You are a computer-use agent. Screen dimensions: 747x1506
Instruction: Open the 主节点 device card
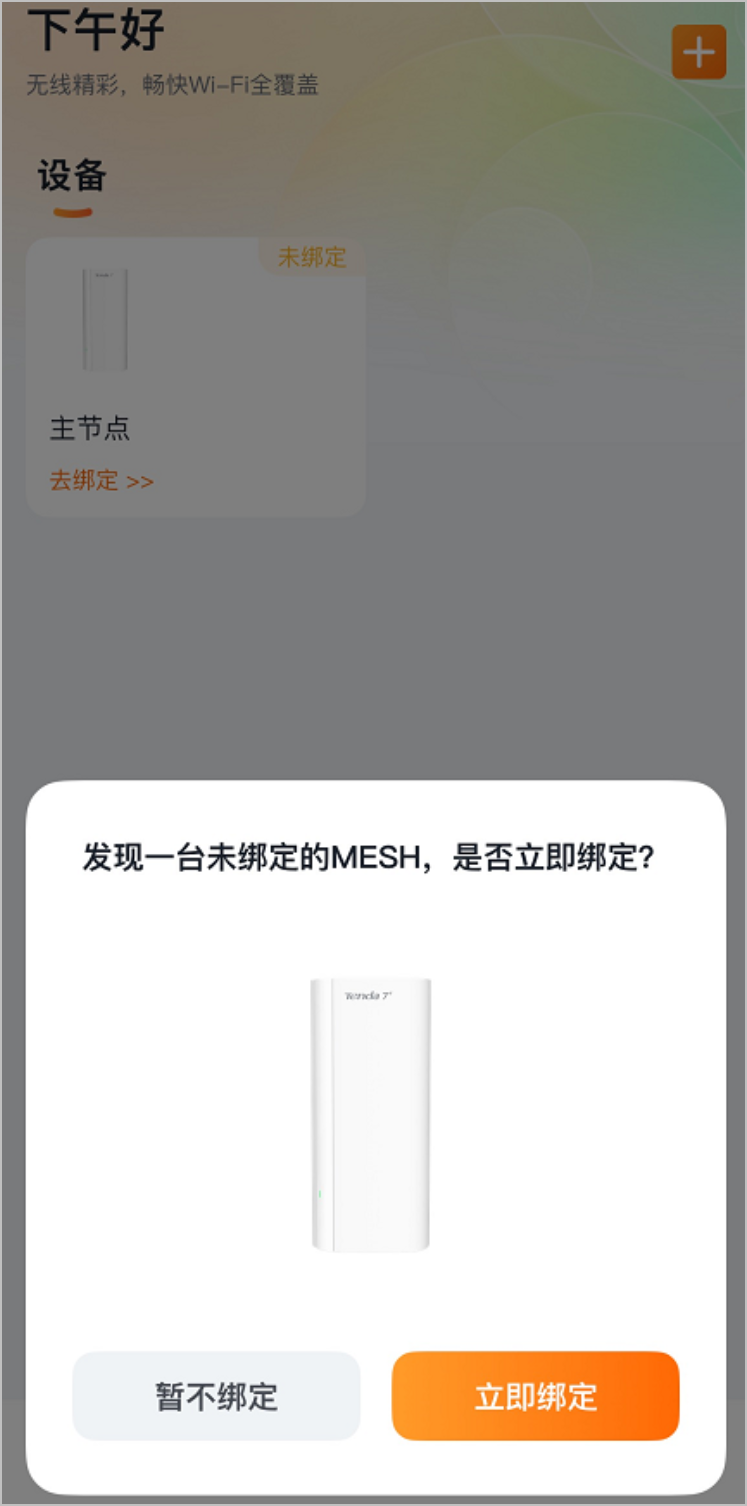[x=195, y=376]
